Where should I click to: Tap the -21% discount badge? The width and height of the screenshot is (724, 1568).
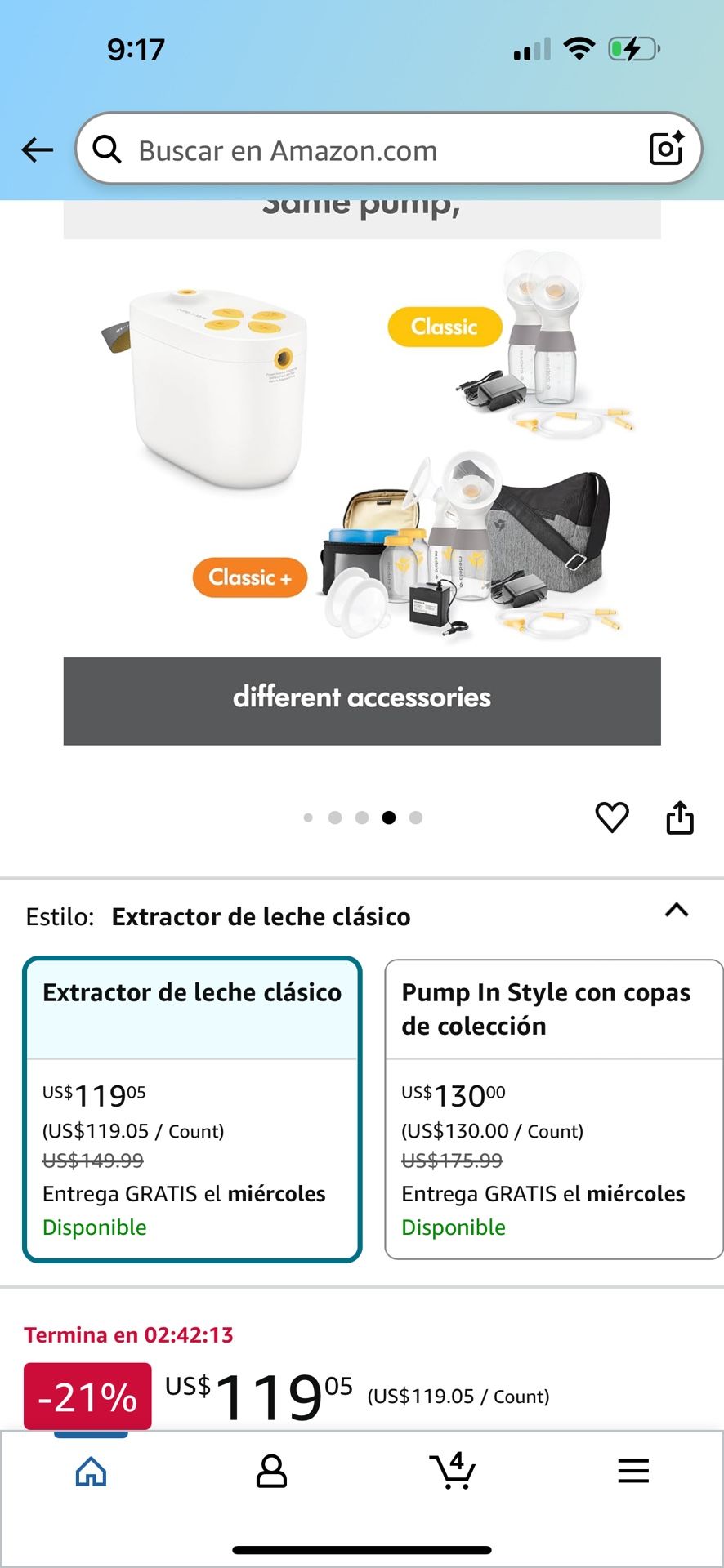(87, 1394)
